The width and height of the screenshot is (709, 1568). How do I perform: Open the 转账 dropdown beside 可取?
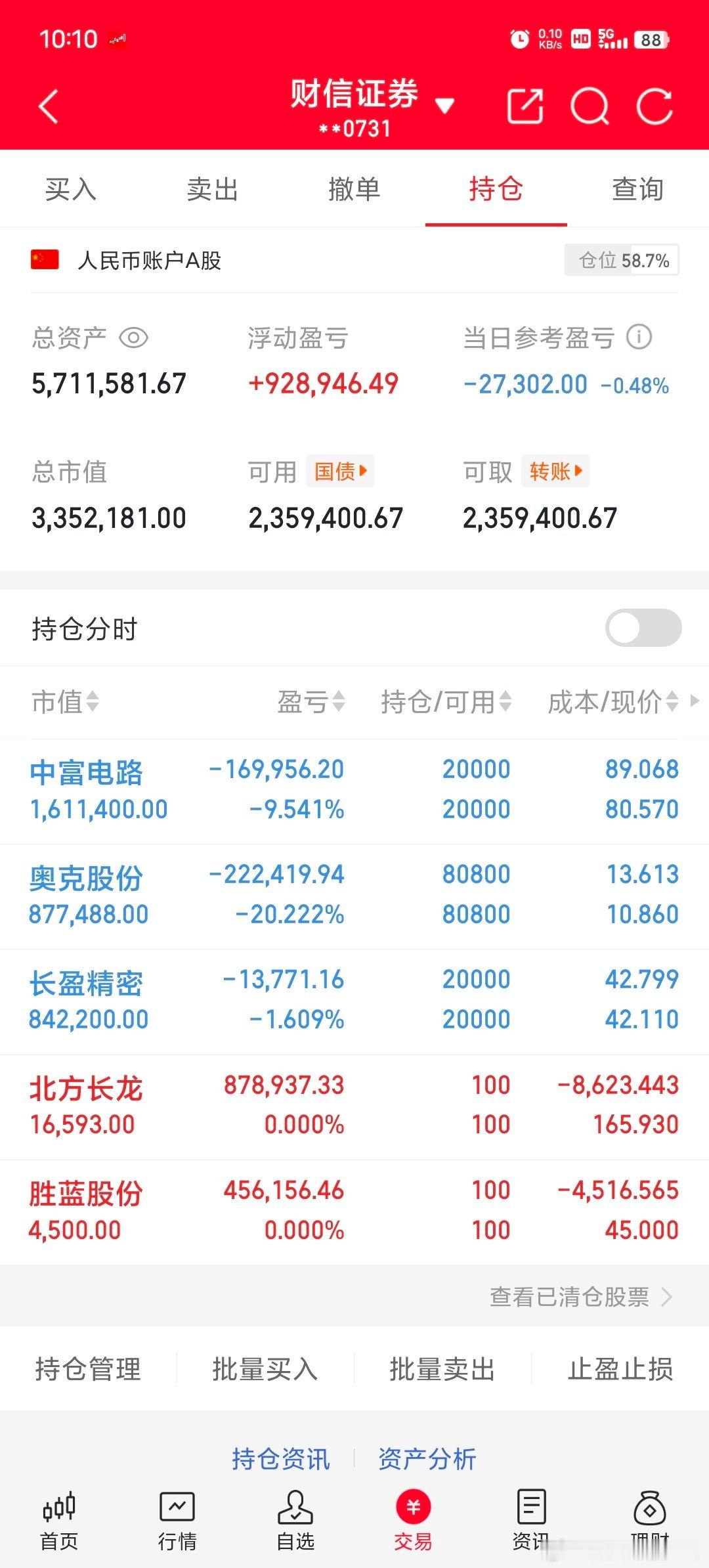(x=555, y=471)
